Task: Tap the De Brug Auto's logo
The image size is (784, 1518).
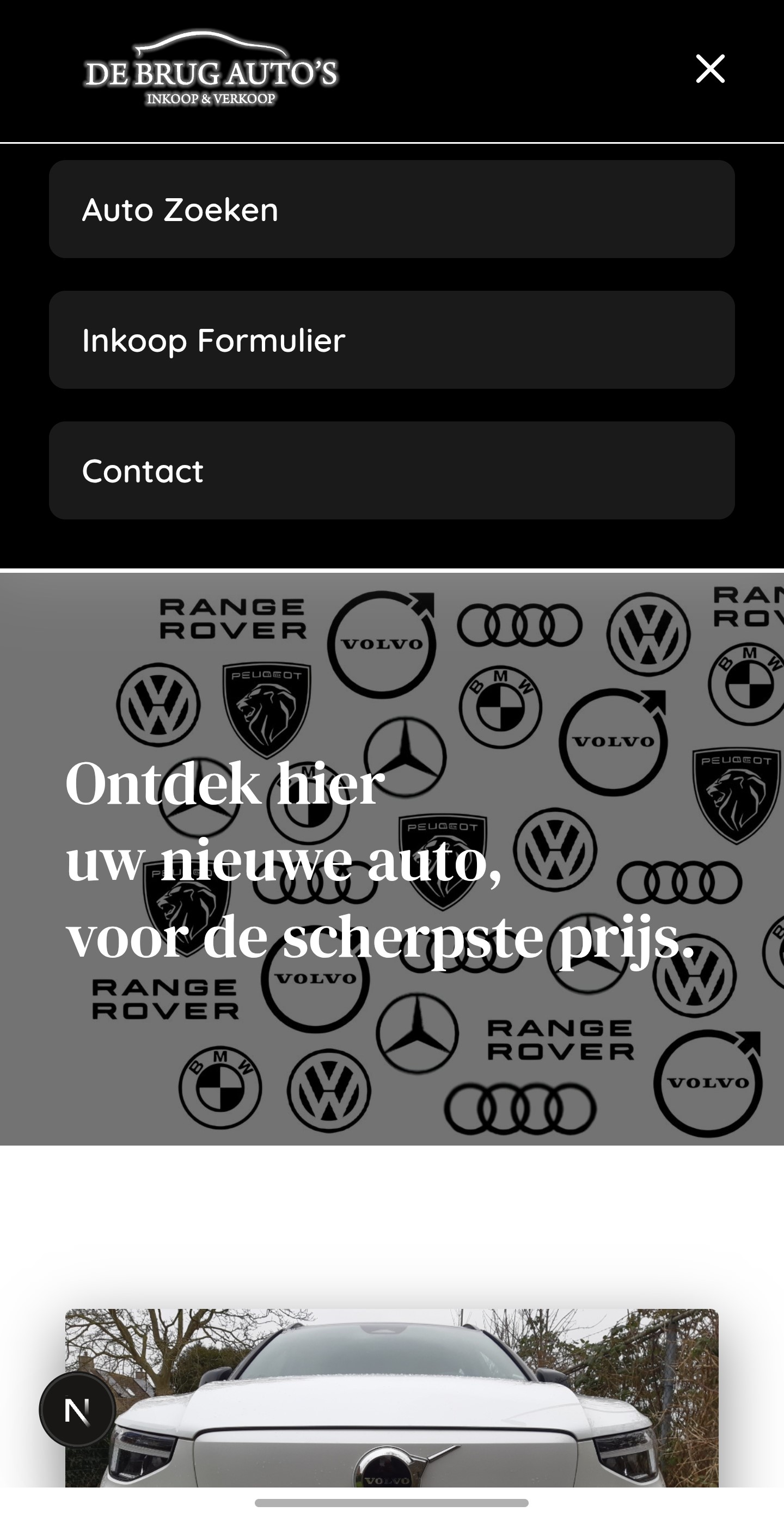Action: coord(211,70)
